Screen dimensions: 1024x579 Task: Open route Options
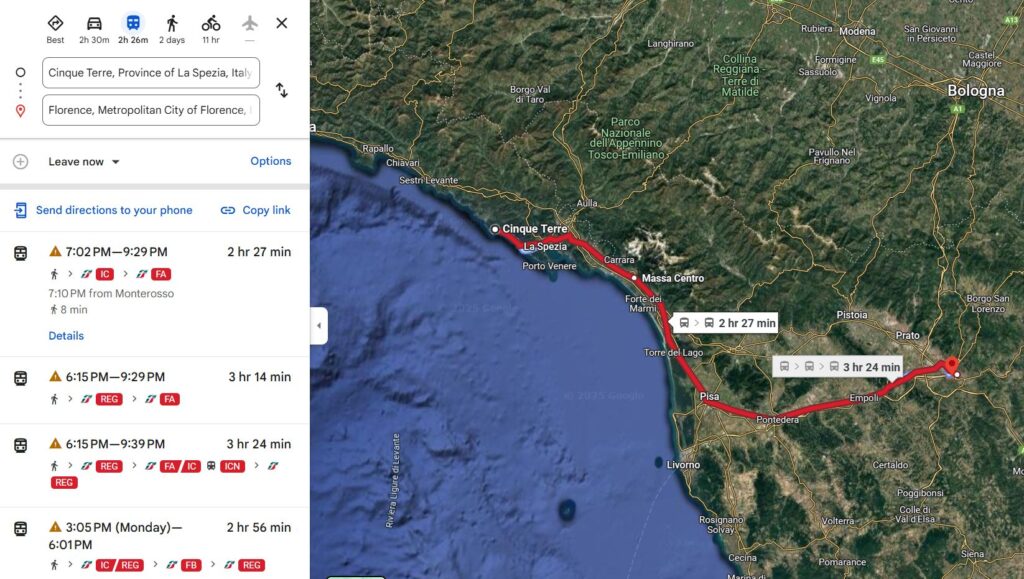270,161
